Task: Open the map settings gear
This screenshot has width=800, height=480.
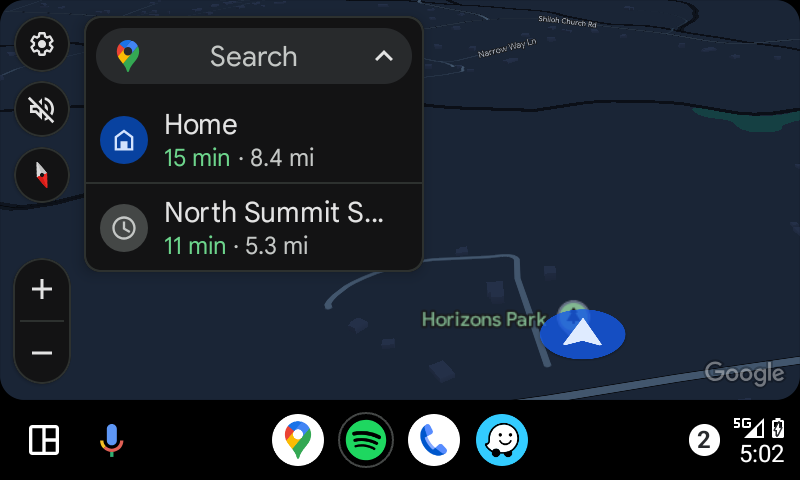Action: click(x=42, y=44)
